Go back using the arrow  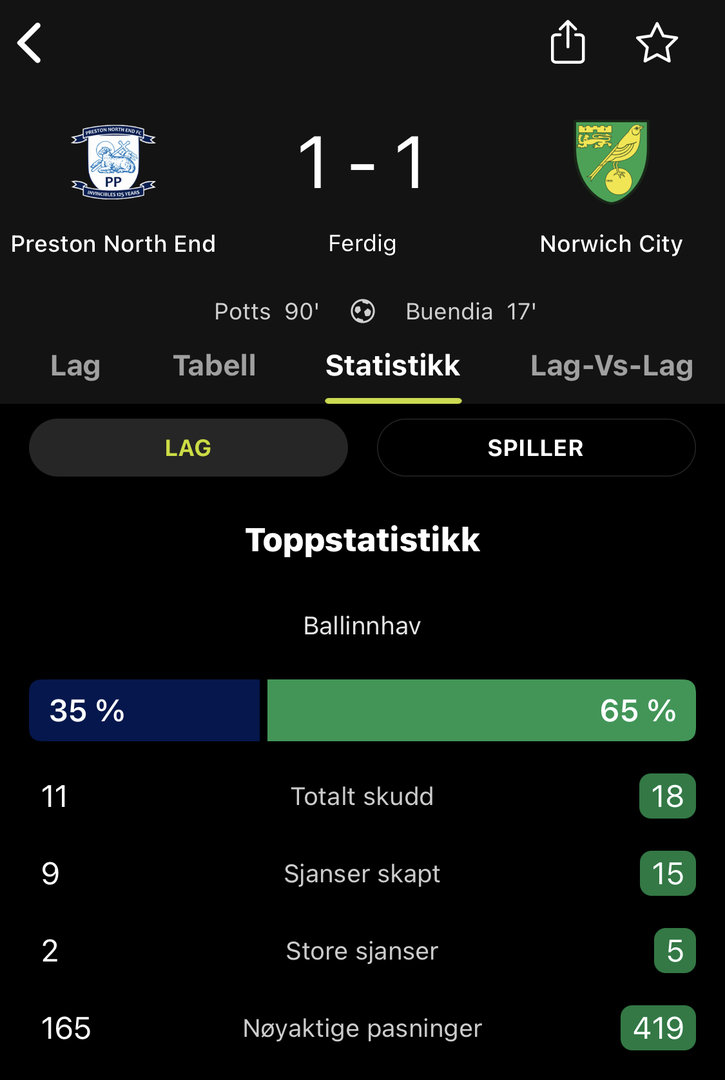[30, 44]
